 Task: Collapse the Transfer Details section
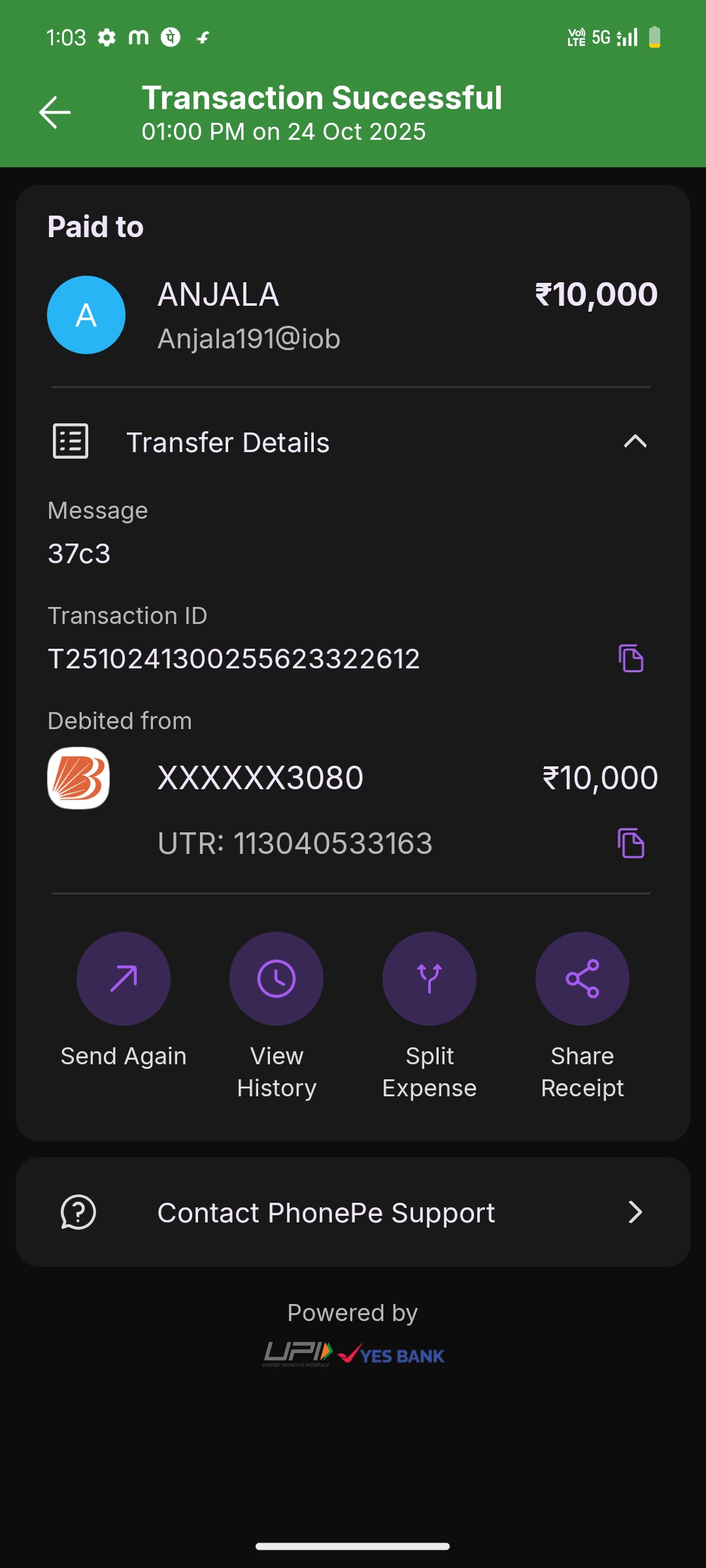point(635,442)
